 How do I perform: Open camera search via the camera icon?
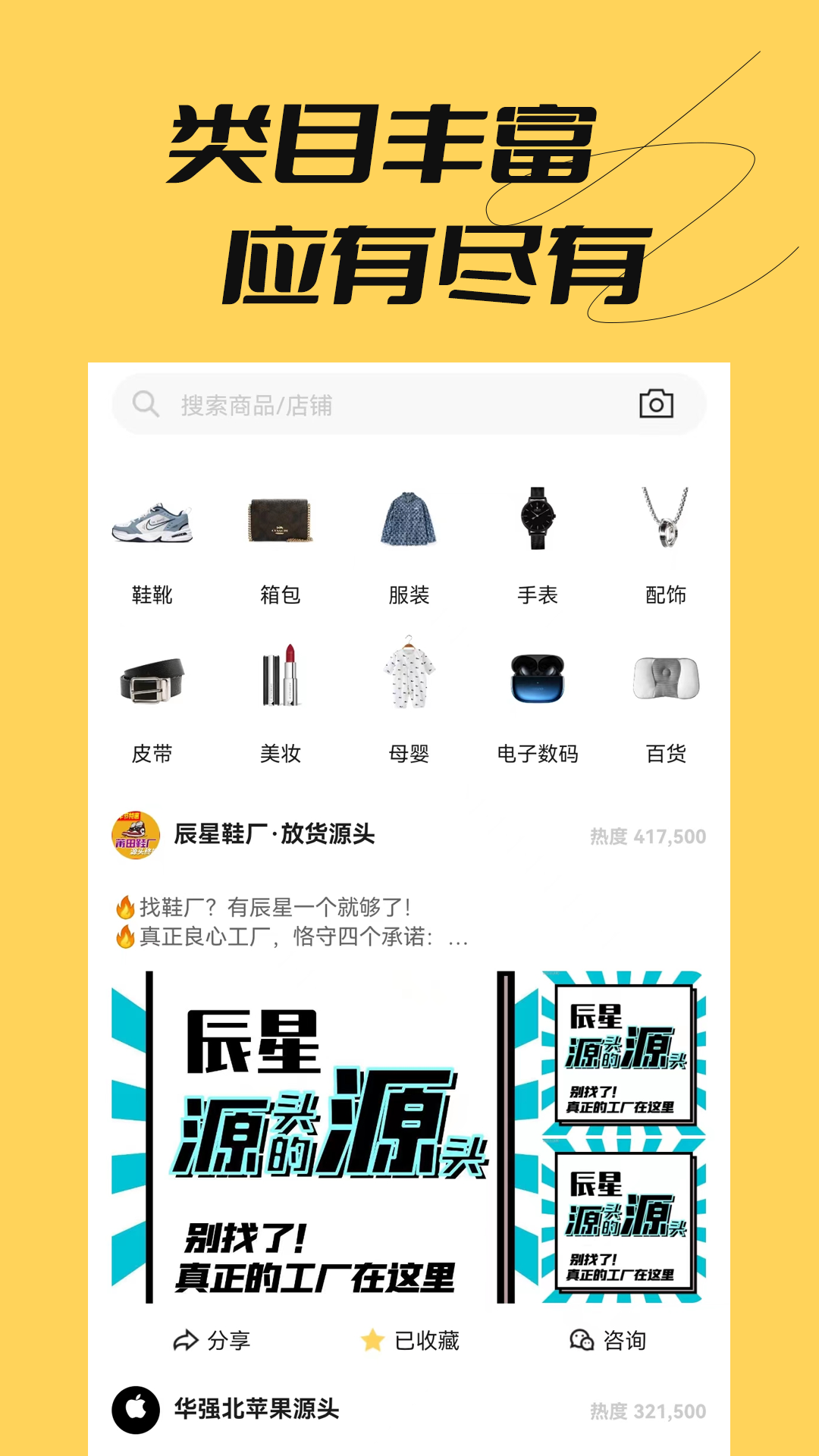click(657, 404)
